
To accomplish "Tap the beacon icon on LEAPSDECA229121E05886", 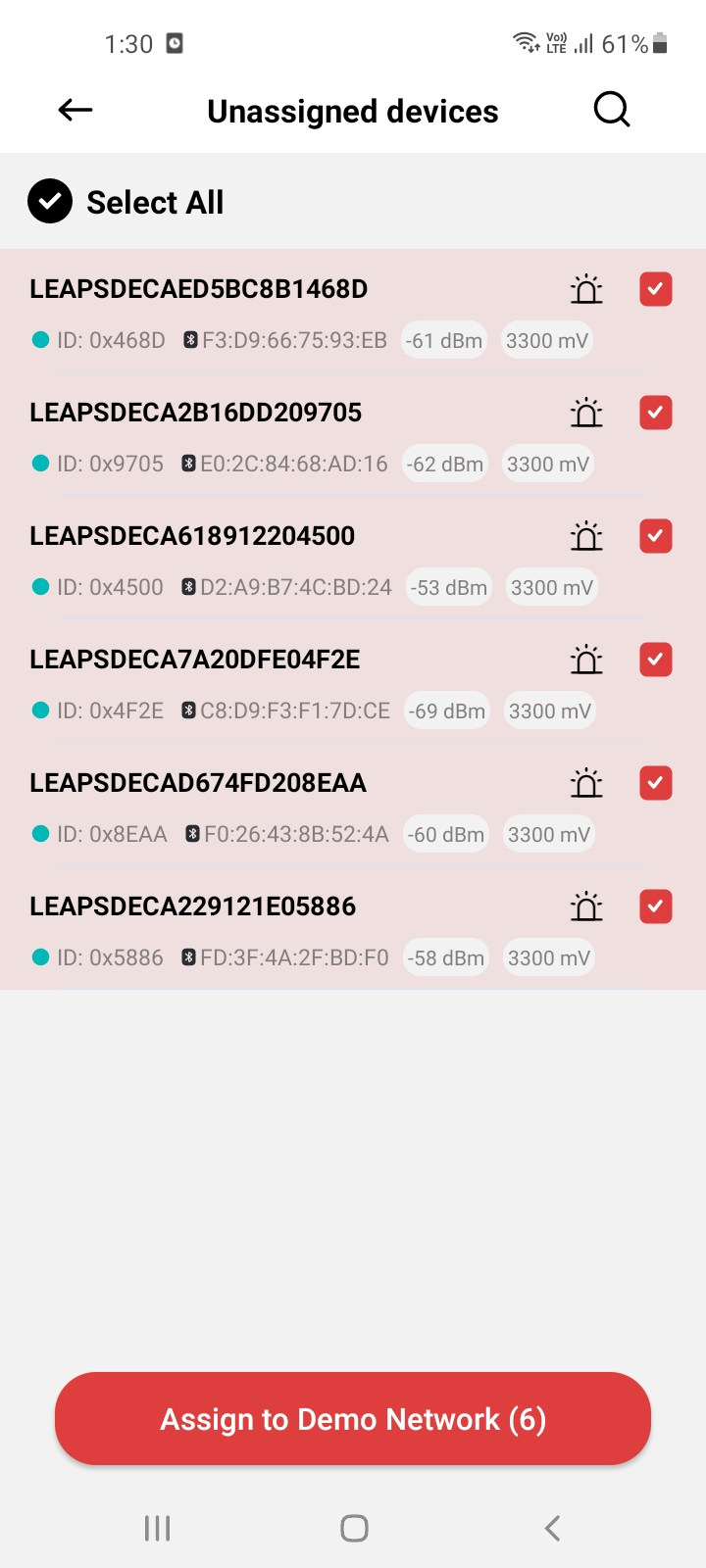I will tap(586, 906).
